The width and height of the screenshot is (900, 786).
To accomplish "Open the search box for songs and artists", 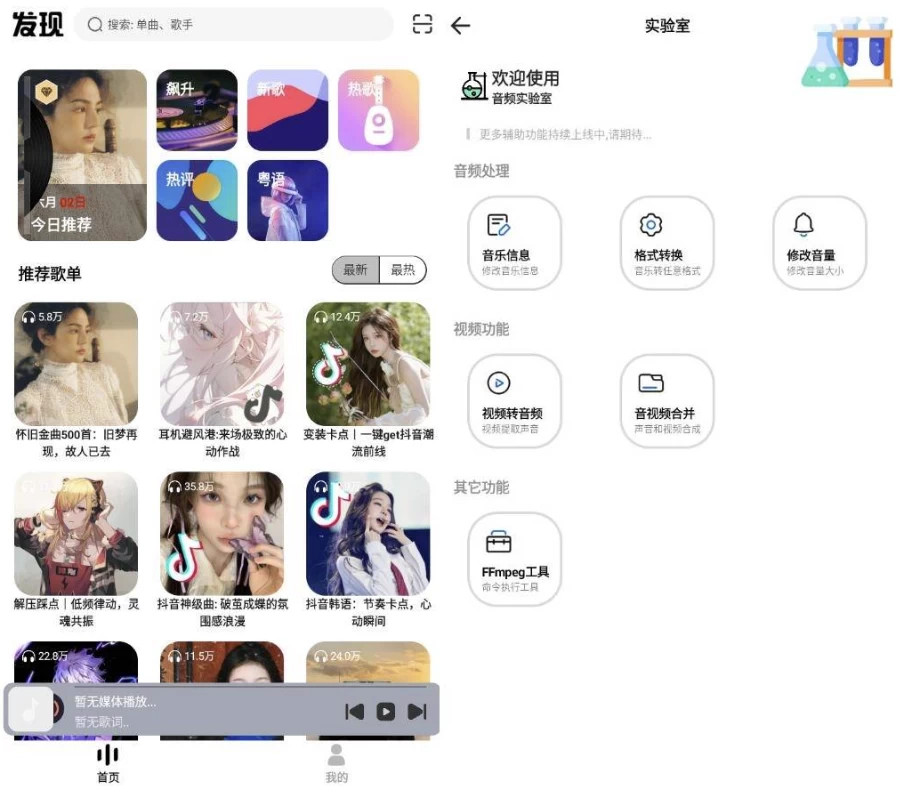I will tap(235, 25).
